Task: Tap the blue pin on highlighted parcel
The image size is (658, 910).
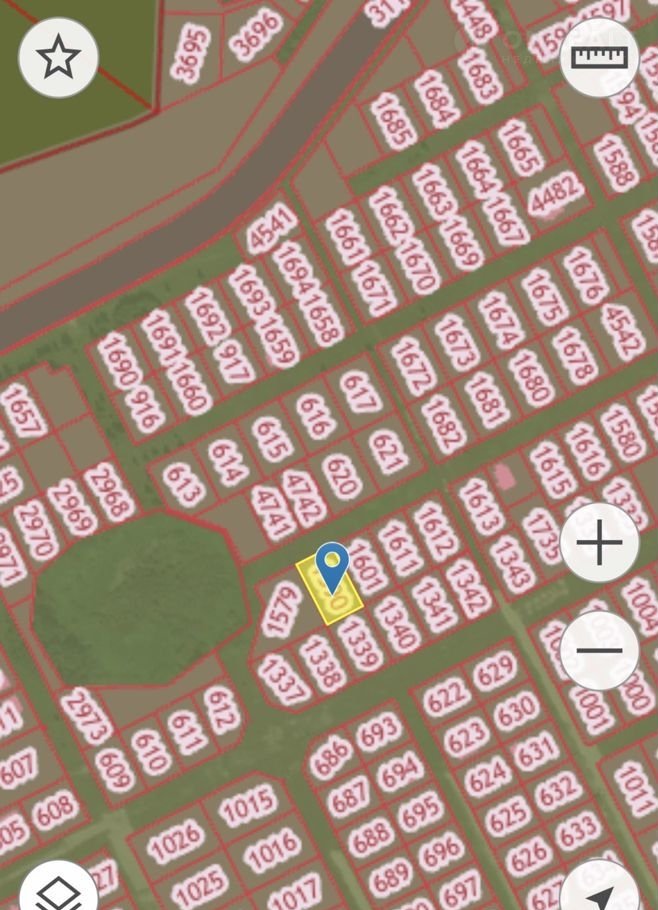Action: (x=332, y=566)
